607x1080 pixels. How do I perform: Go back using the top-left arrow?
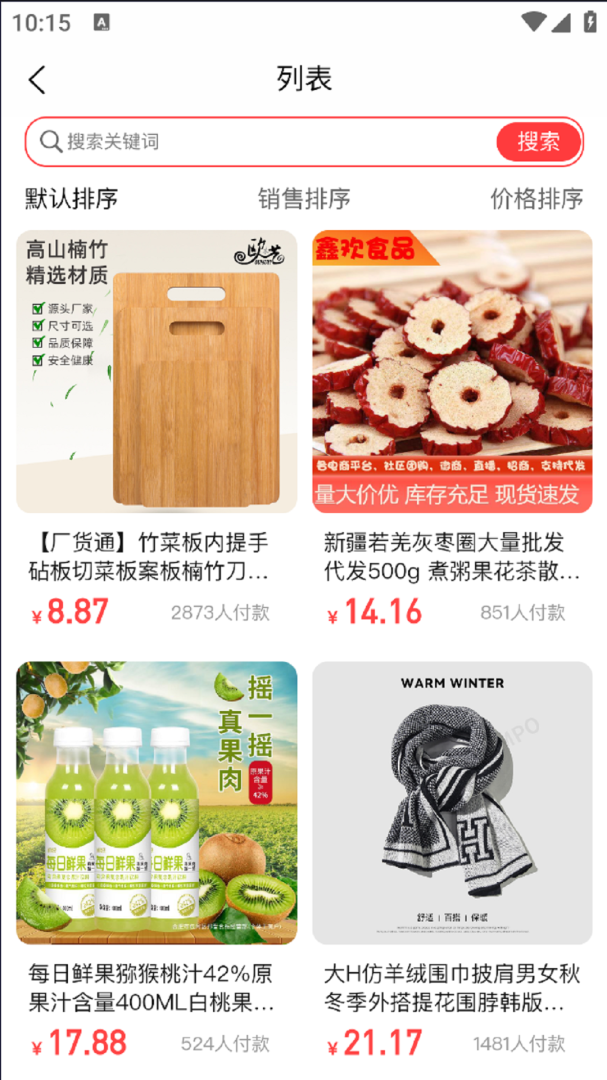(37, 80)
